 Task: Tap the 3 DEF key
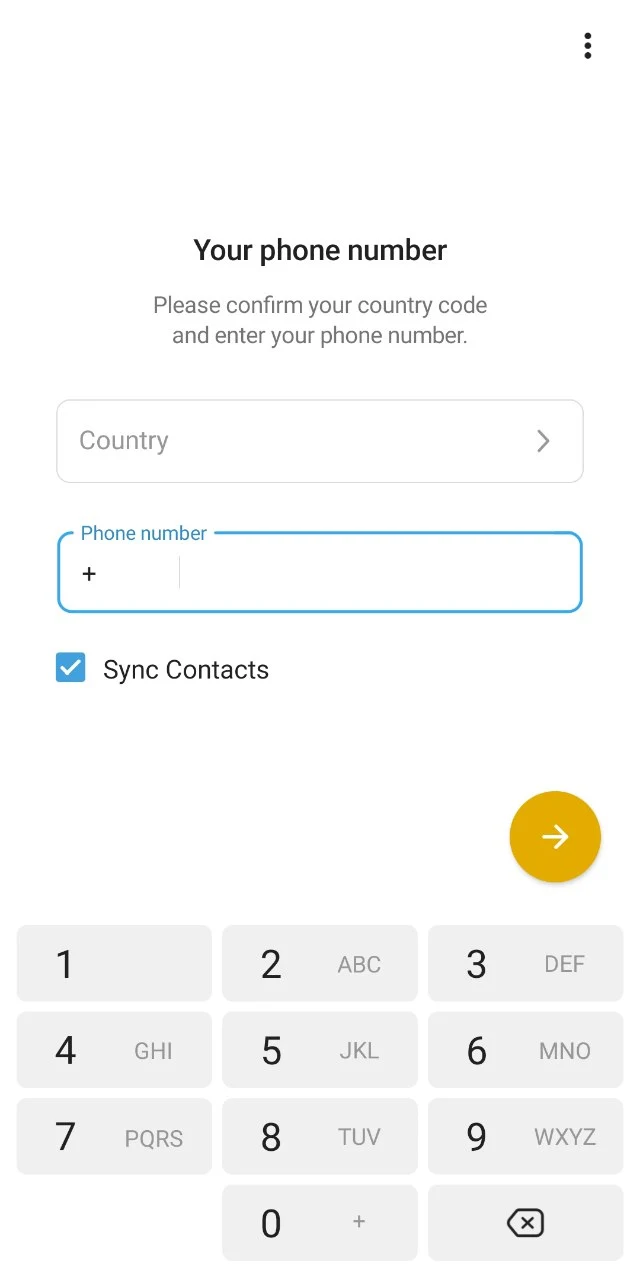(525, 964)
